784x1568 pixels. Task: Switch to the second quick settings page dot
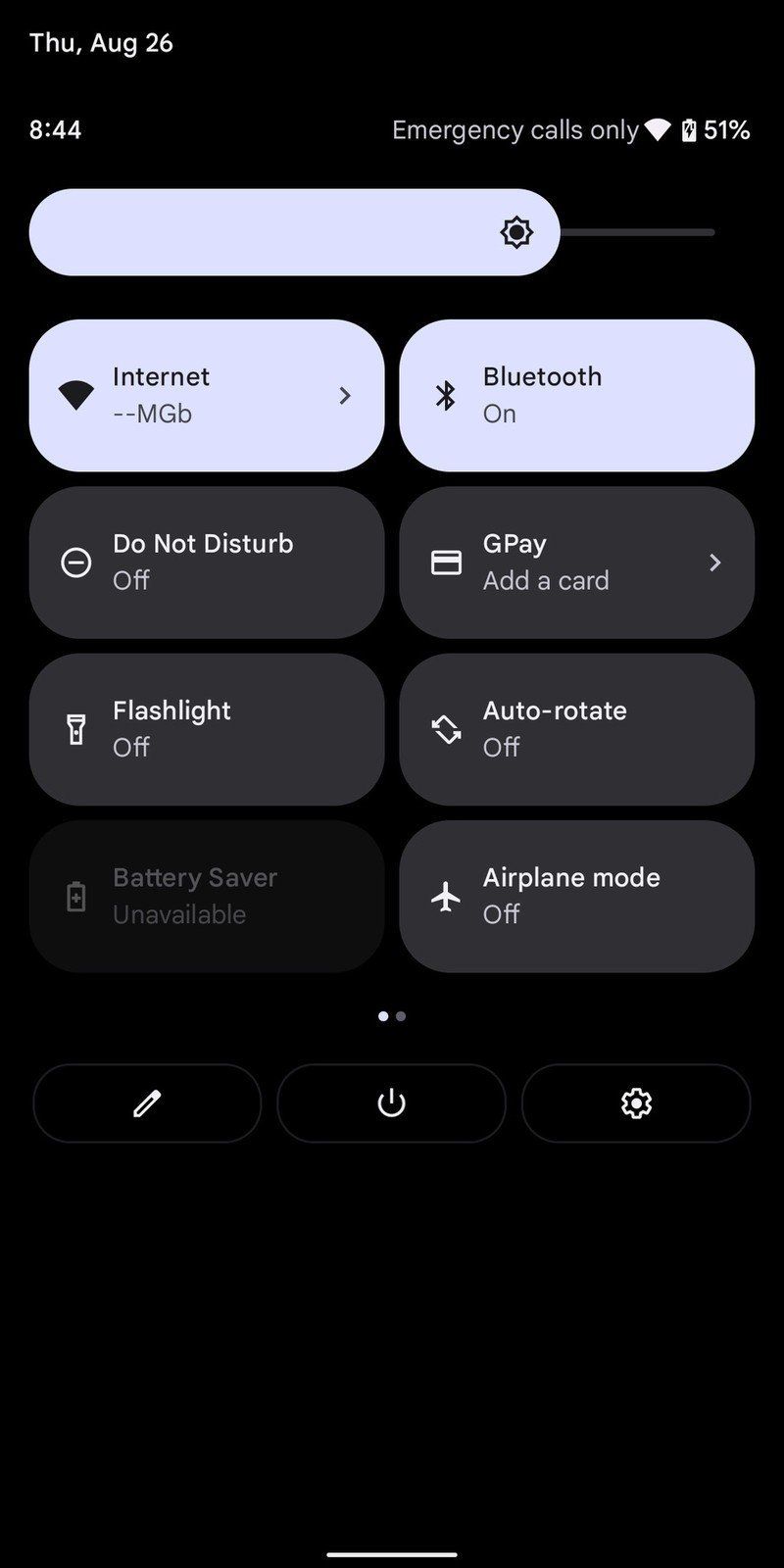[402, 1016]
